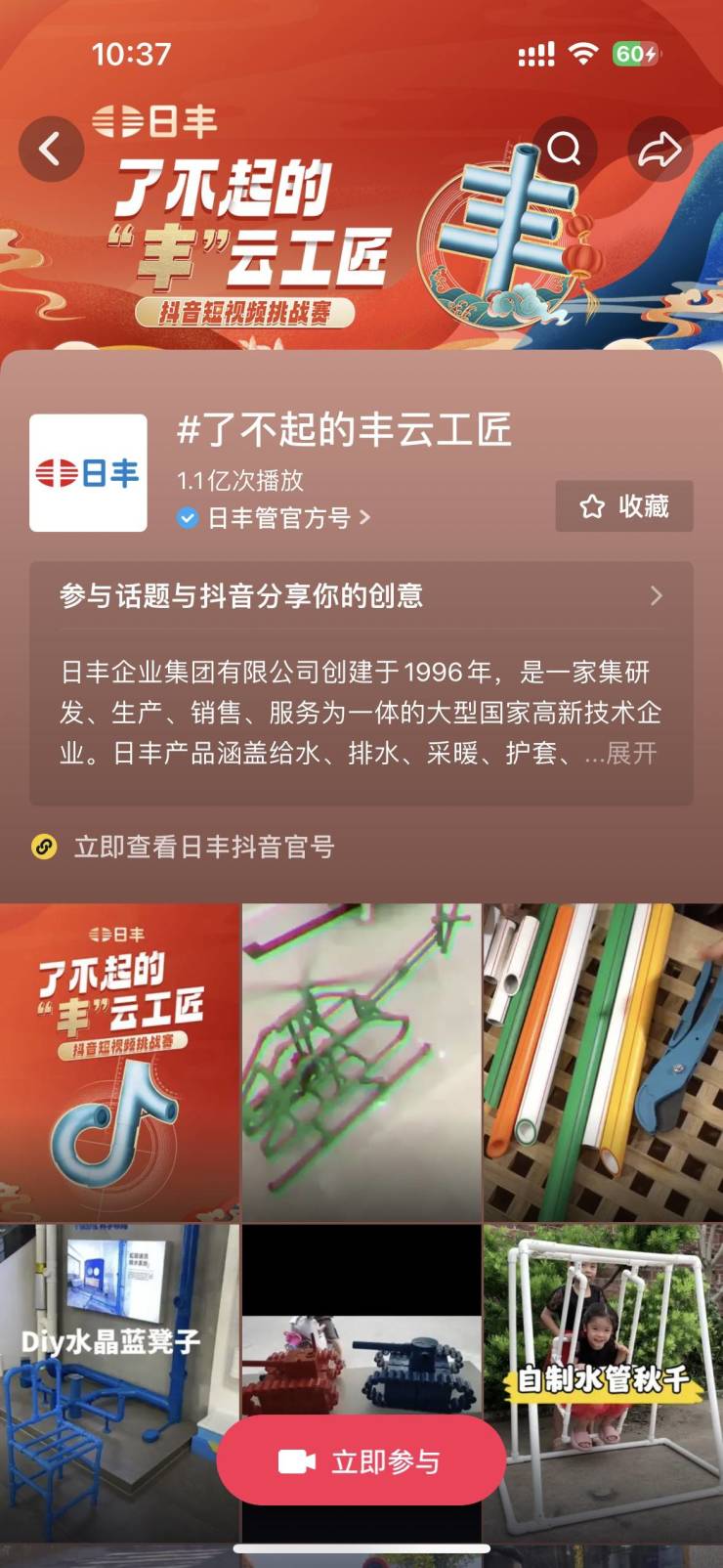The image size is (723, 1568).
Task: Open the red 了不起的丰云工匠 challenge video
Action: click(119, 1062)
